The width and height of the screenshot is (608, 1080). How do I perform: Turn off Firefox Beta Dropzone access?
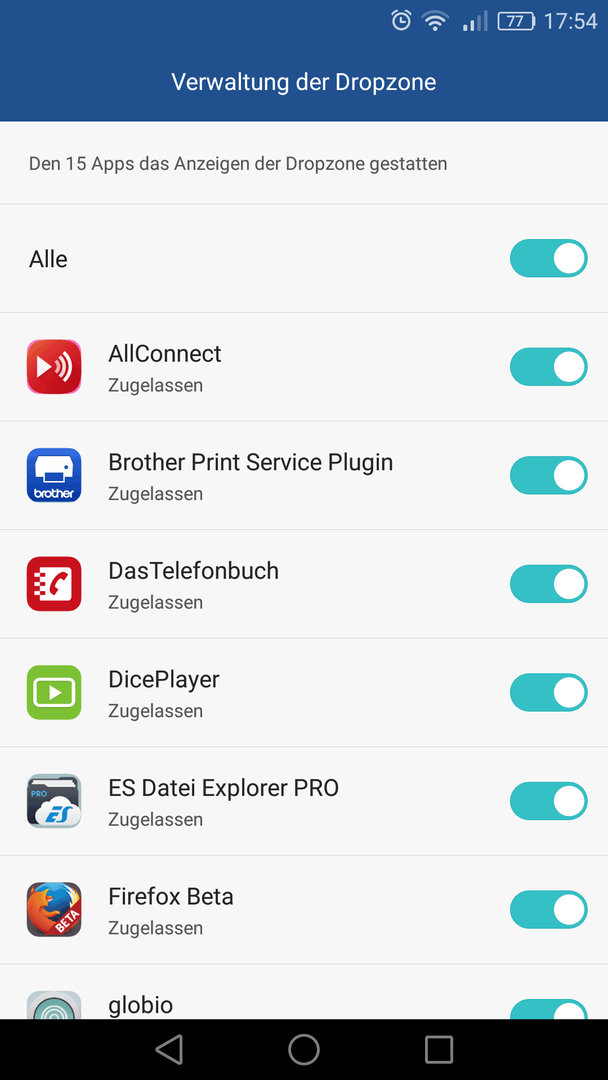point(548,909)
